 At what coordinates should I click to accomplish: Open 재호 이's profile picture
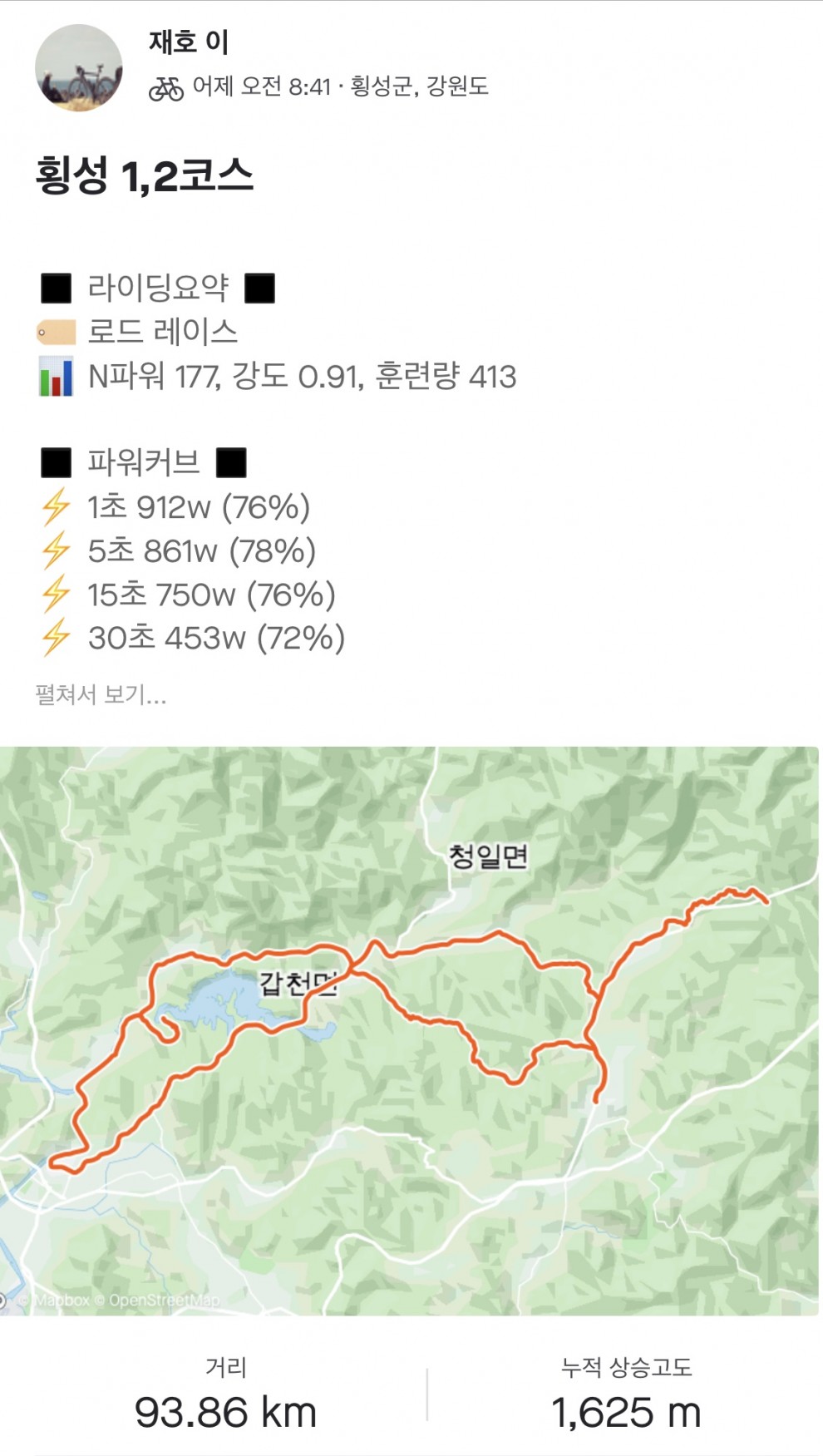coord(78,68)
